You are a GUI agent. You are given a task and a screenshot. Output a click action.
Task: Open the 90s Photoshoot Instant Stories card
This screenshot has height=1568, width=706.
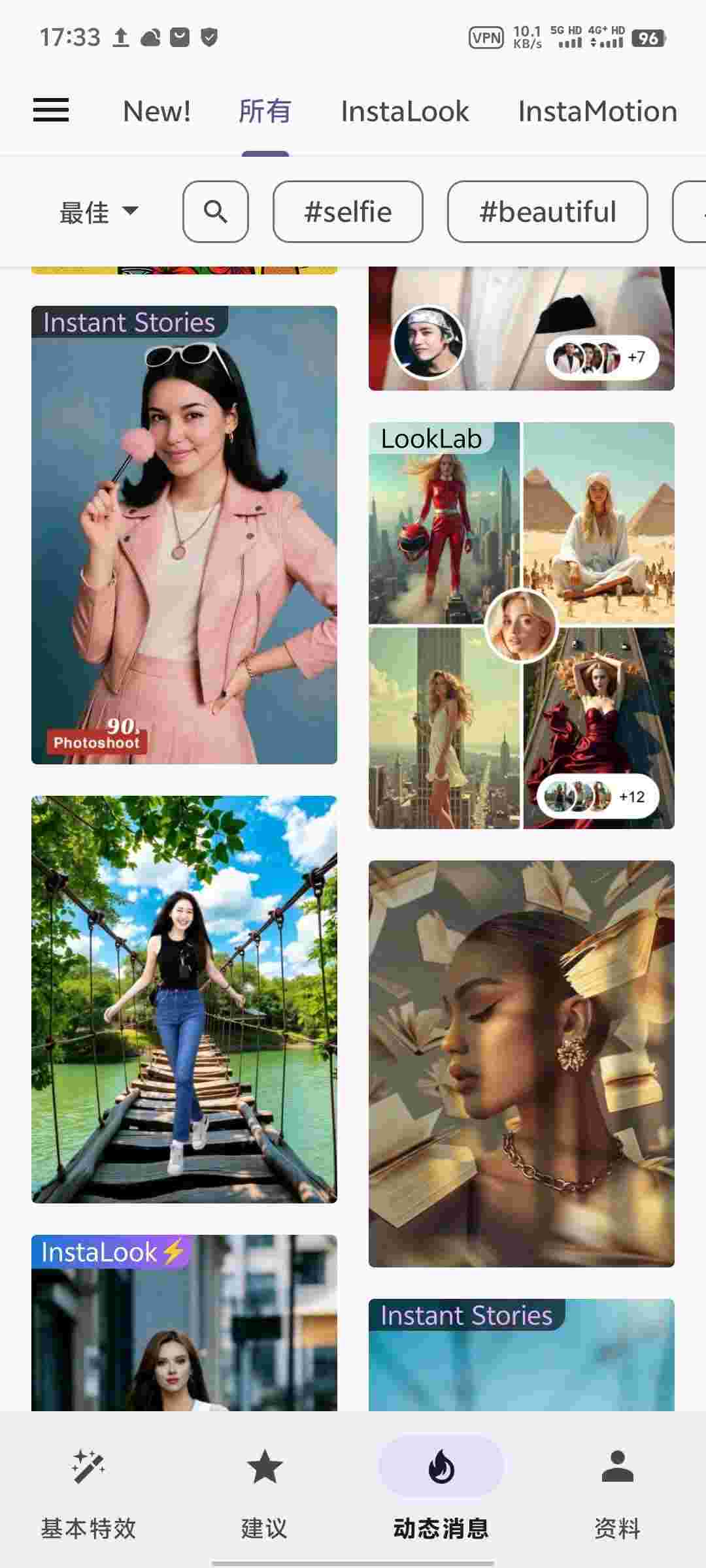pos(184,536)
